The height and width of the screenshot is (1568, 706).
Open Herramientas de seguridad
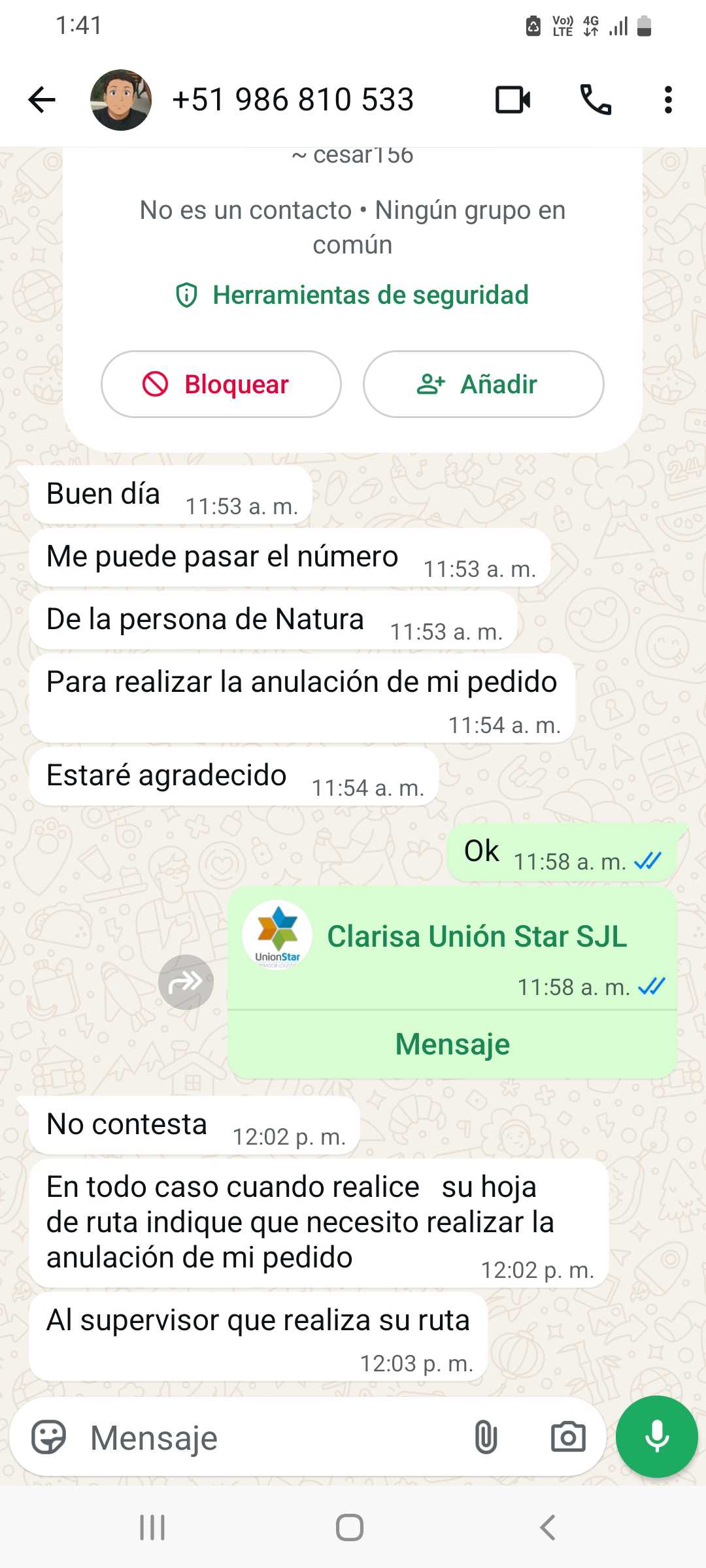pyautogui.click(x=352, y=295)
